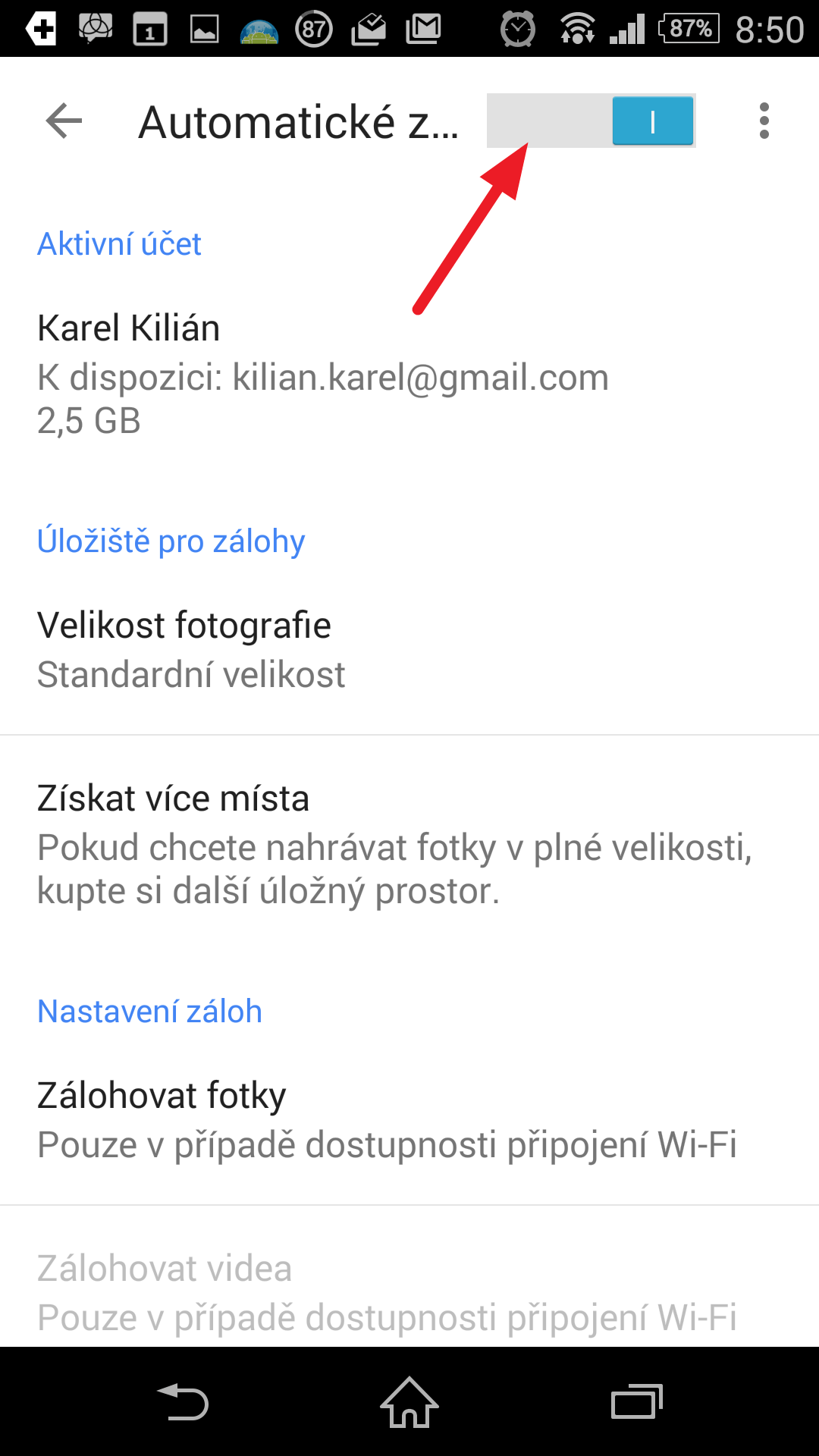
Task: Tap the system home button
Action: coord(409,1402)
